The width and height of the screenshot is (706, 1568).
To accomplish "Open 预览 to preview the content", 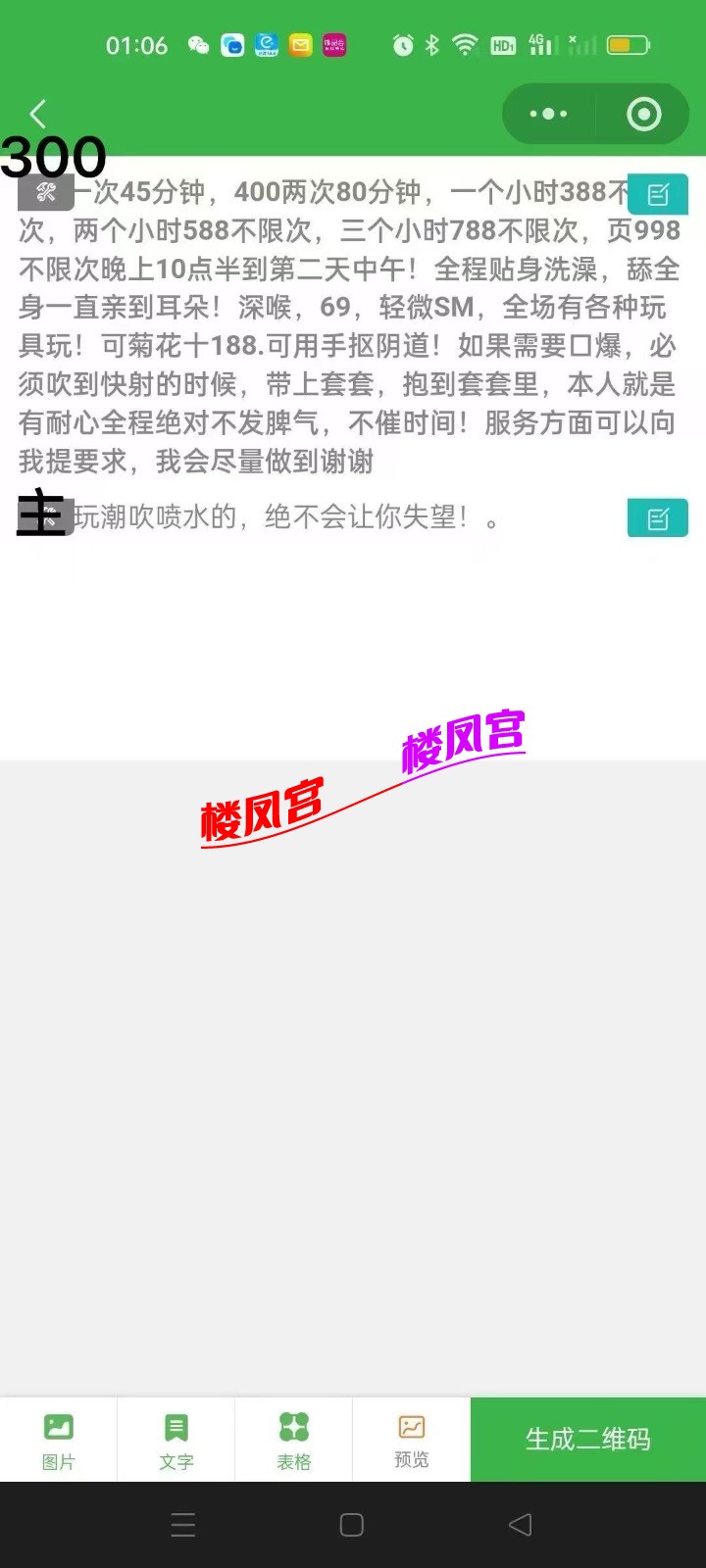I will 412,1440.
